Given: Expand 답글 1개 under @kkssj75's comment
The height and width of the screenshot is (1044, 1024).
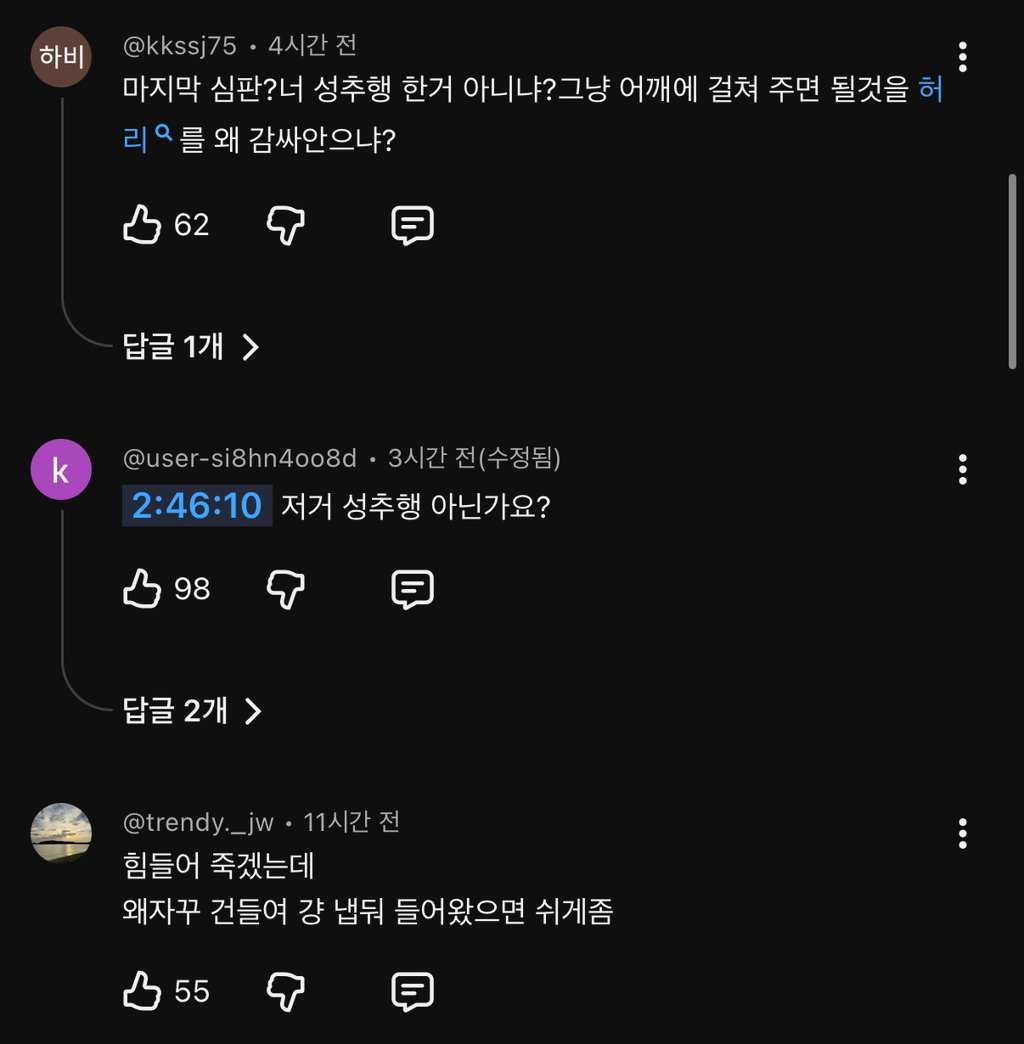Looking at the screenshot, I should 190,347.
